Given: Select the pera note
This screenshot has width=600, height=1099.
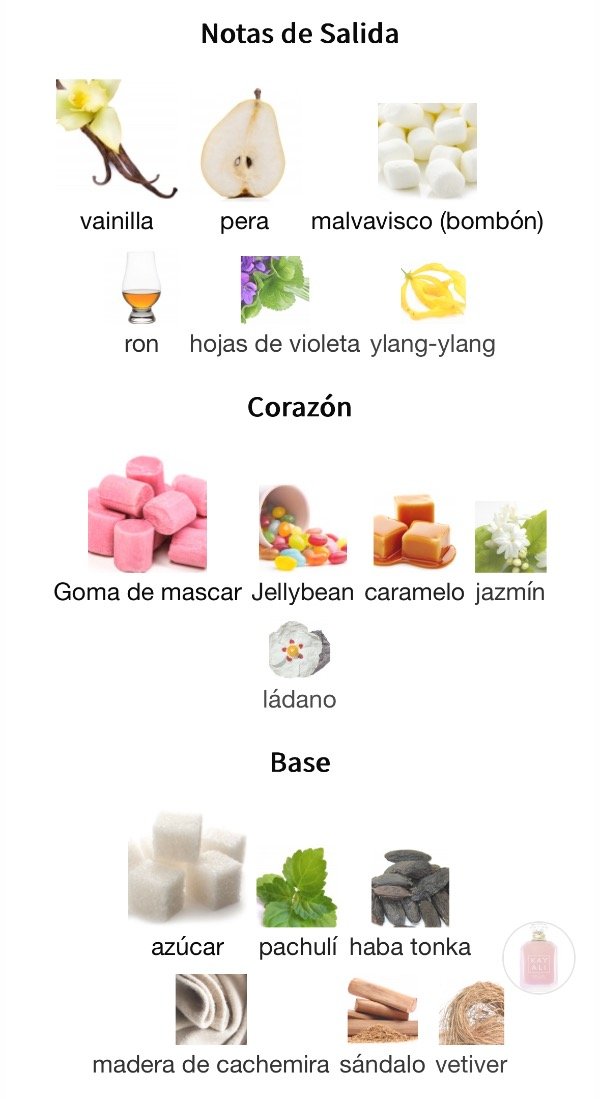Looking at the screenshot, I should pos(244,145).
